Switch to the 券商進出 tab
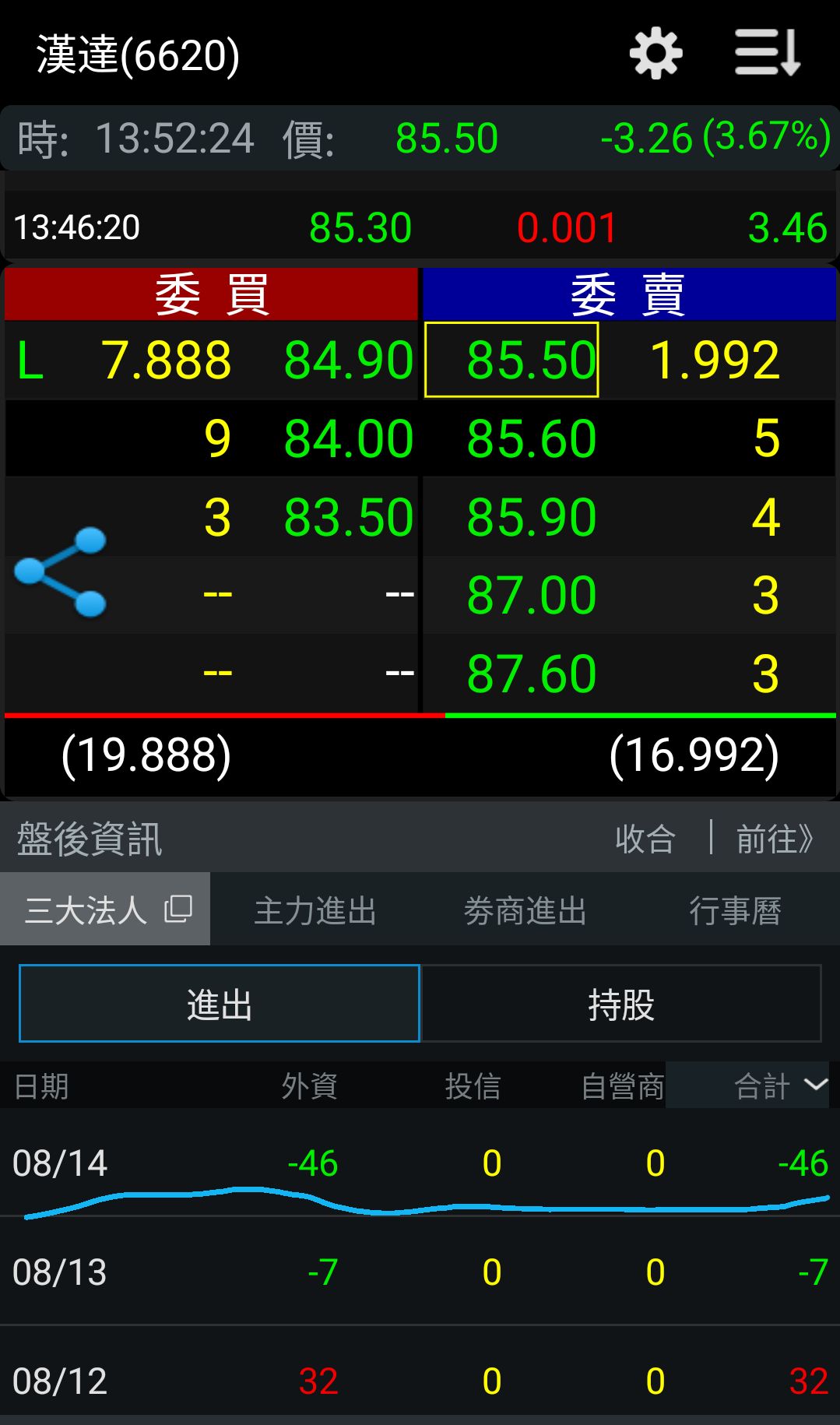840x1425 pixels. pos(525,910)
